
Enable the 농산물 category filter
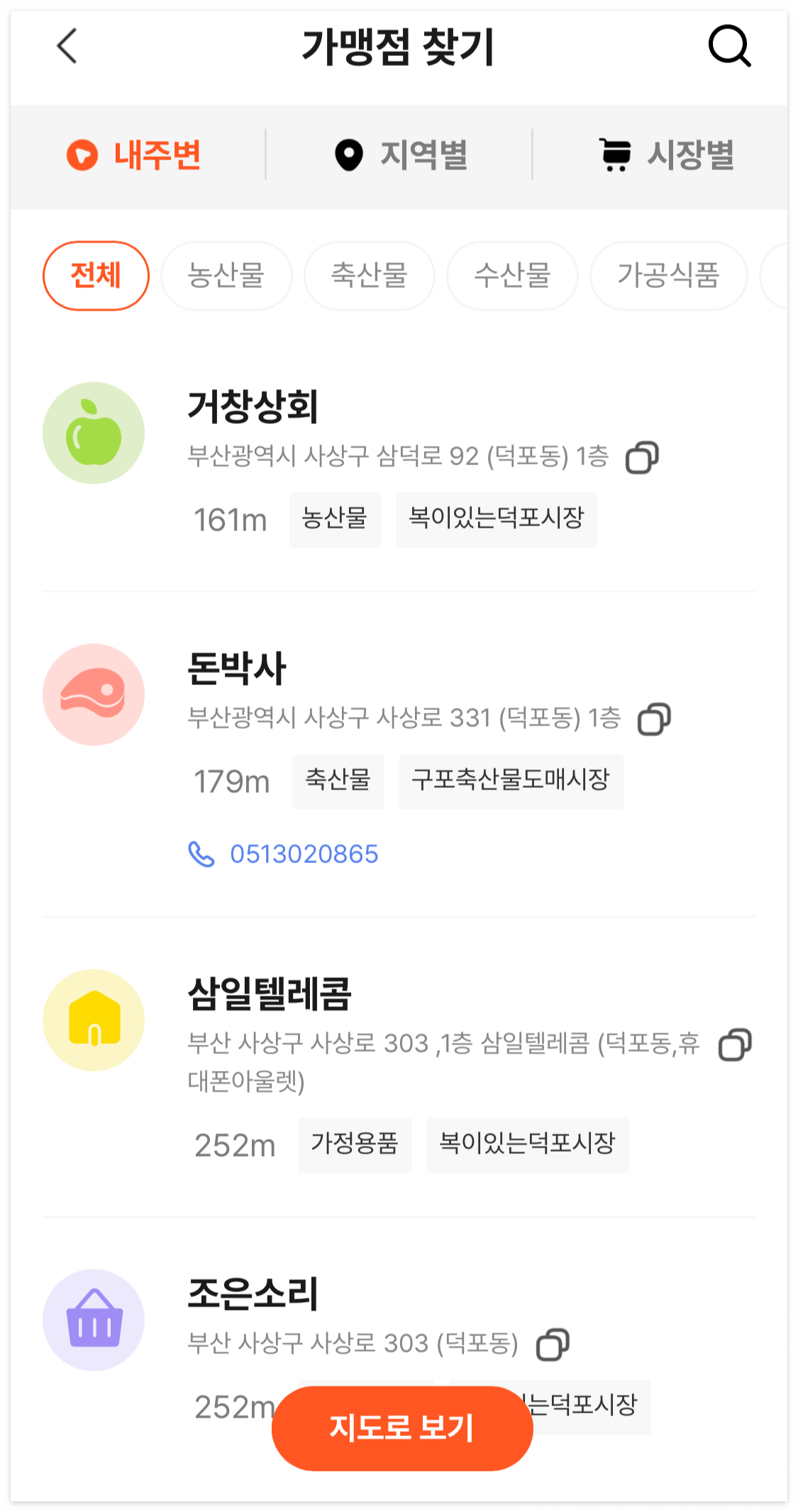[226, 275]
